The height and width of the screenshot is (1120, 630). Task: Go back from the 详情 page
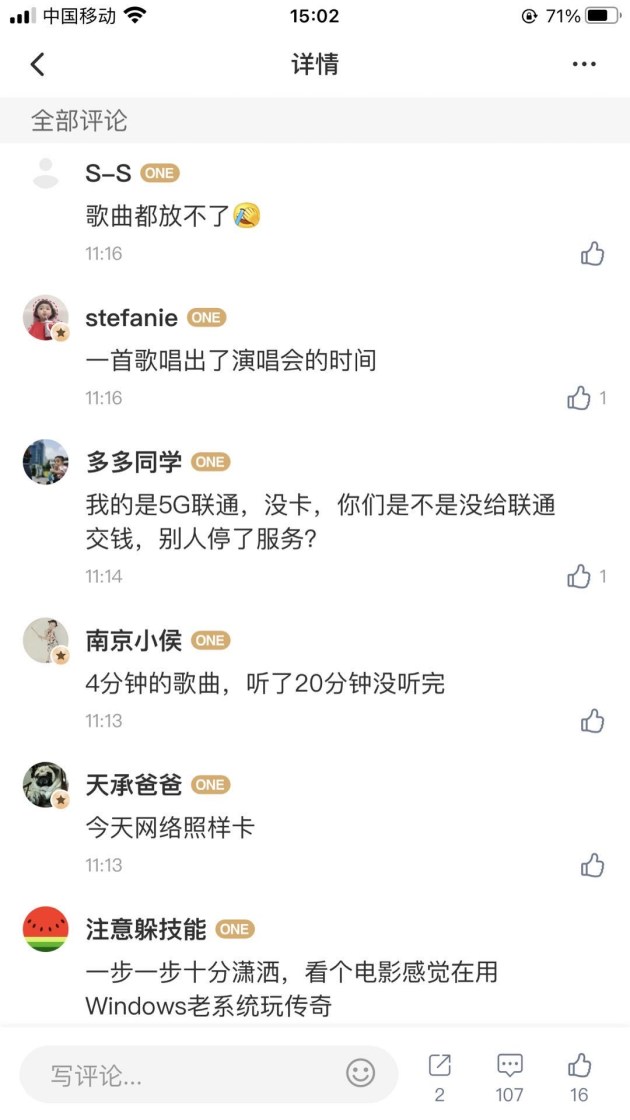(x=38, y=65)
